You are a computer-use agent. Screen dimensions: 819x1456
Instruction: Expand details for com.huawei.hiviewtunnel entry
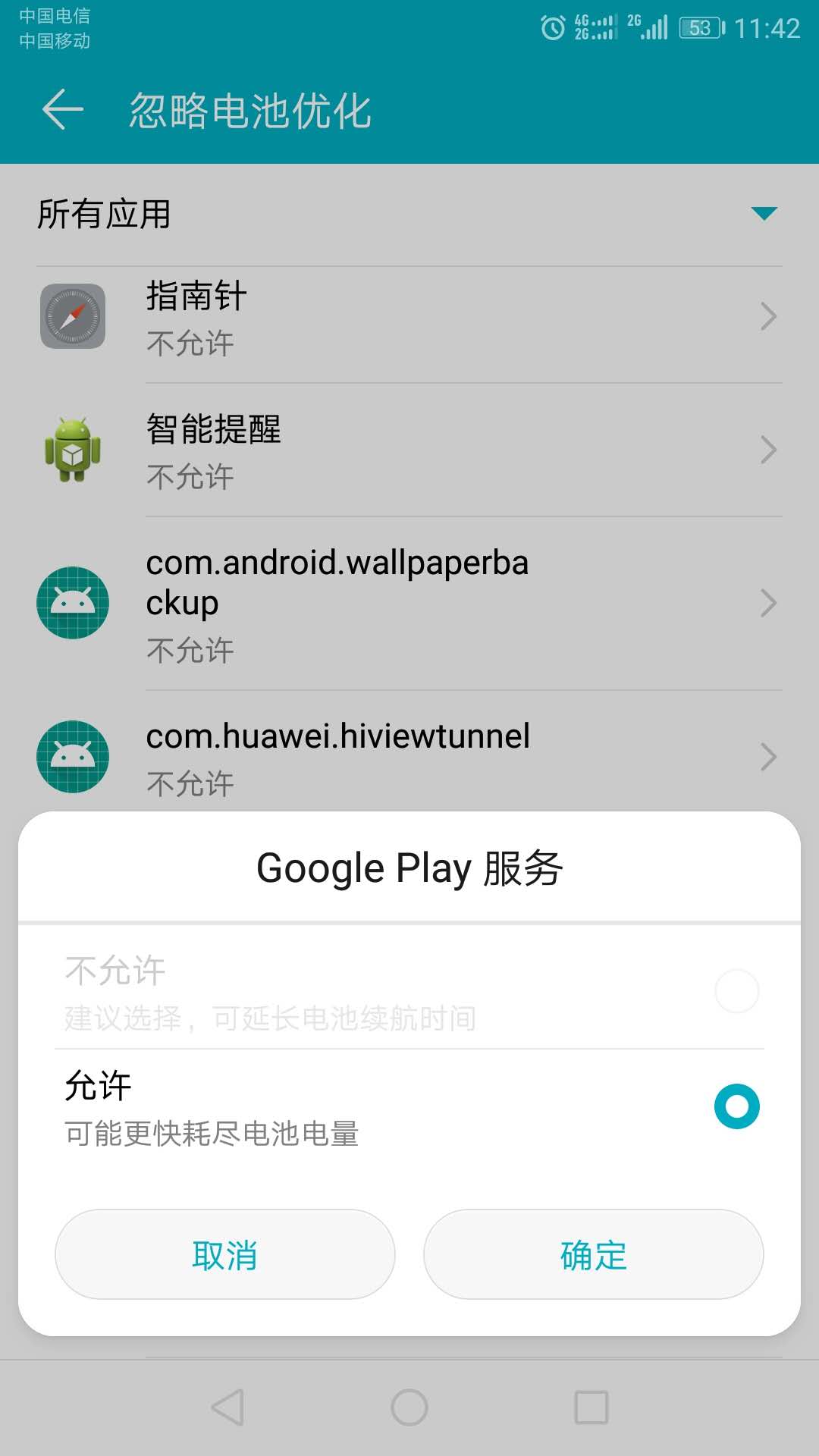769,756
